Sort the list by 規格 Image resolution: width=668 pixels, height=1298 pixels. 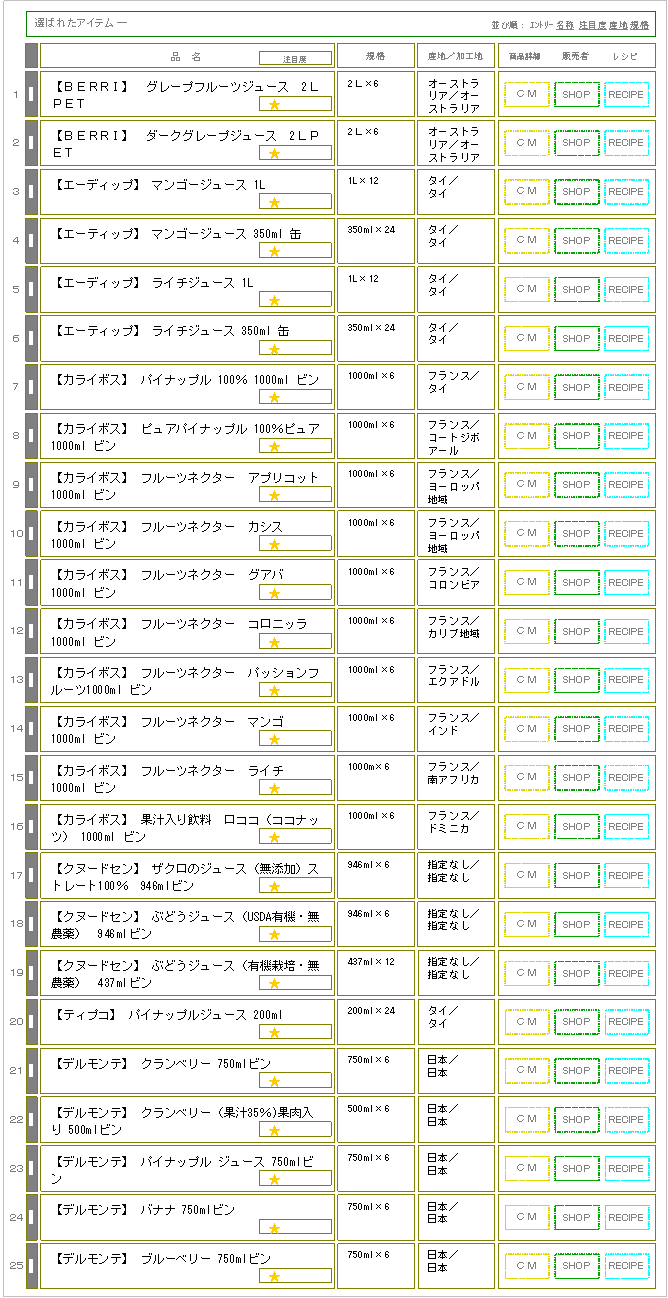(639, 23)
